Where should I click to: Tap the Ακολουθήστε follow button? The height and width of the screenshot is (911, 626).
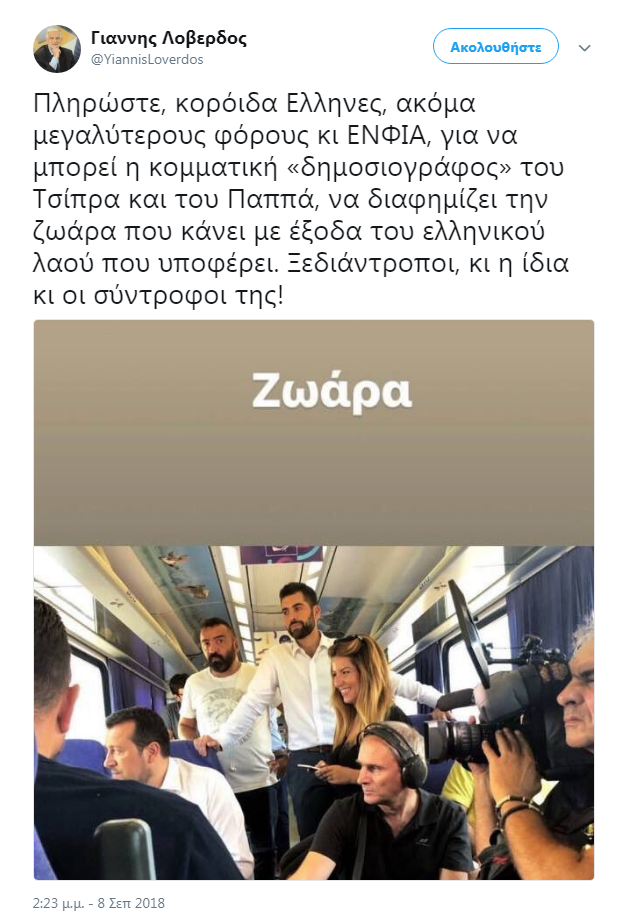(x=495, y=47)
